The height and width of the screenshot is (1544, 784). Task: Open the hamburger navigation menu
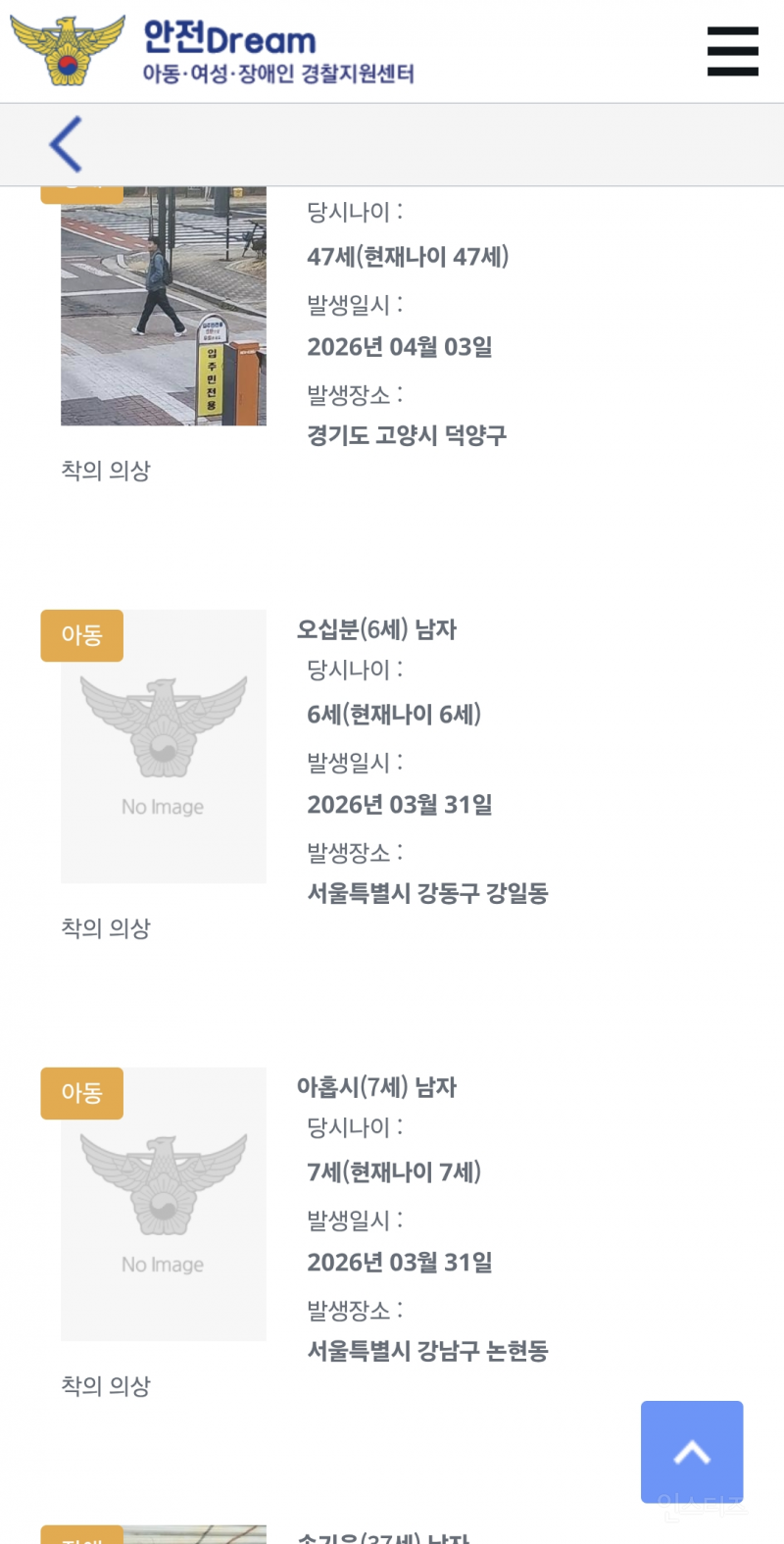(x=732, y=50)
